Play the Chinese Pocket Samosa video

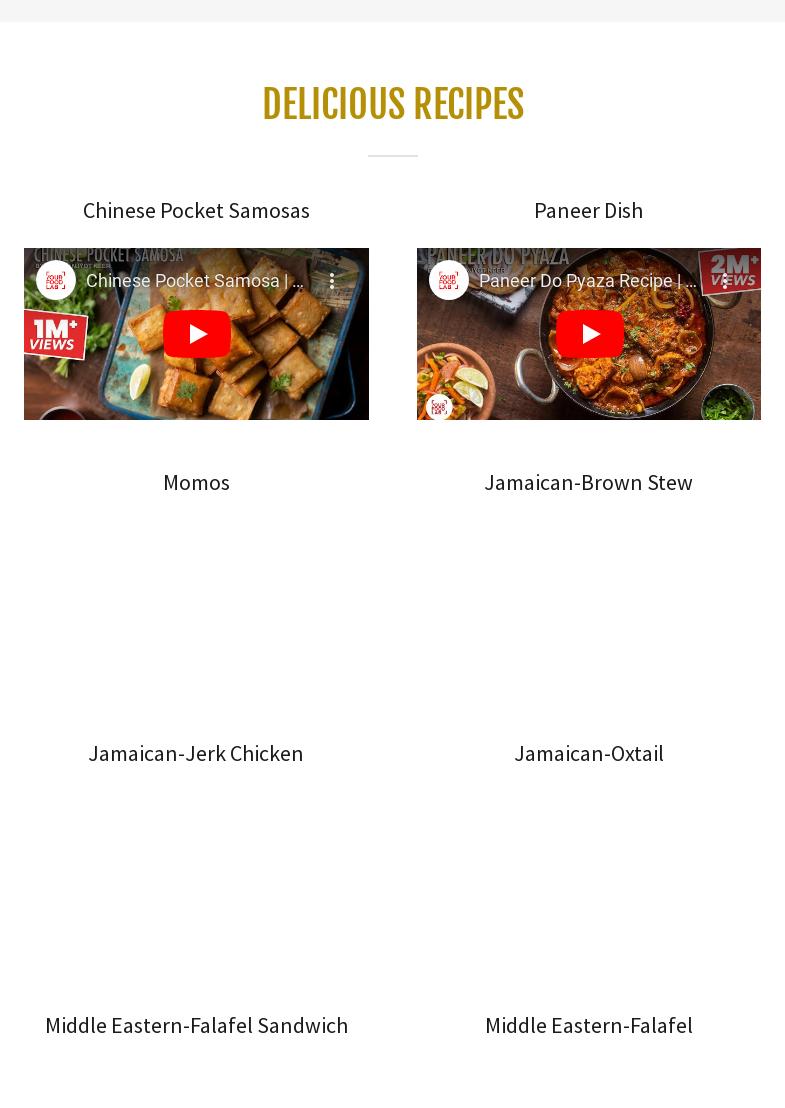196,333
